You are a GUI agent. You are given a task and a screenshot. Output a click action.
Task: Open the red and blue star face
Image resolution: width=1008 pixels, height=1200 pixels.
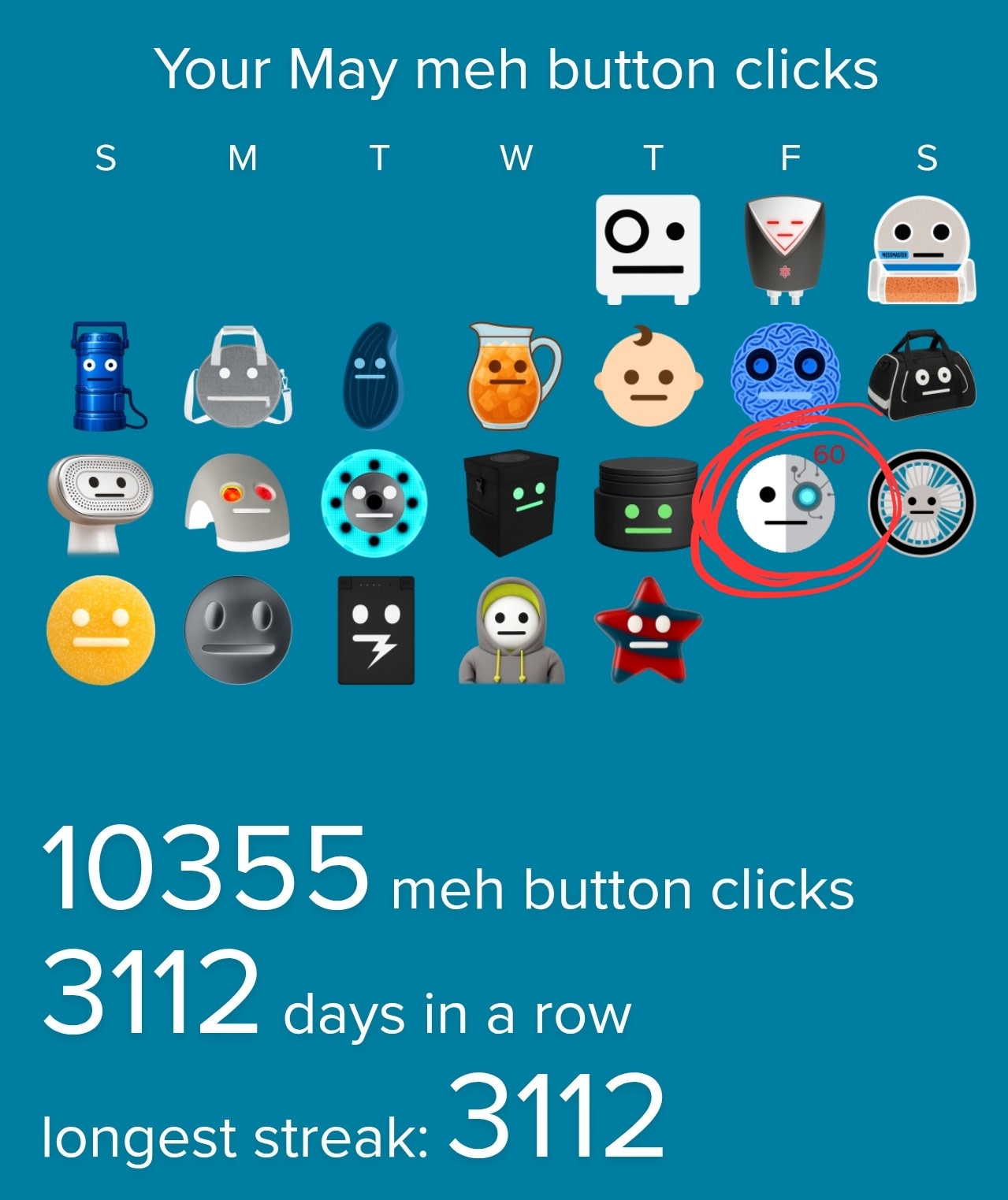point(648,630)
